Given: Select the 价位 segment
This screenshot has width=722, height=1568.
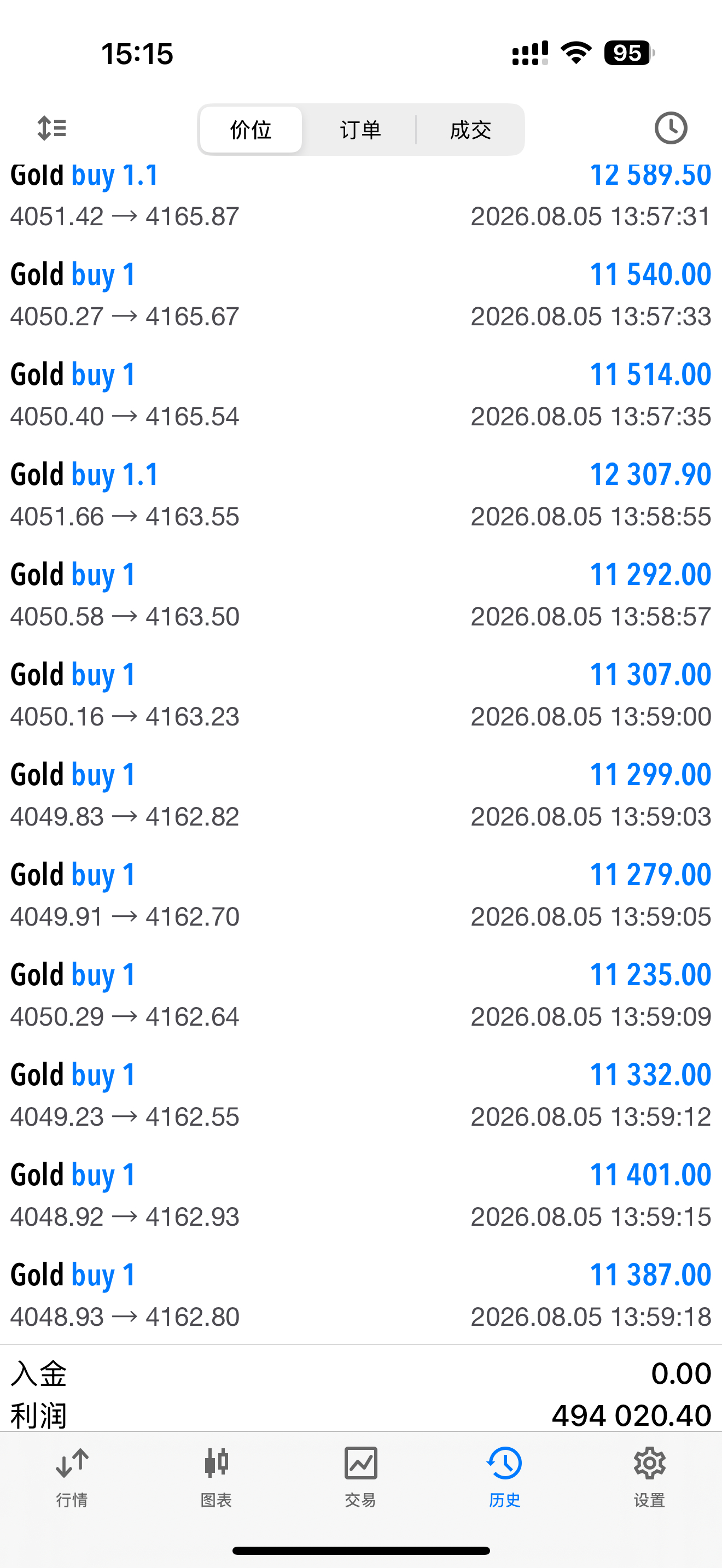Looking at the screenshot, I should pos(251,130).
